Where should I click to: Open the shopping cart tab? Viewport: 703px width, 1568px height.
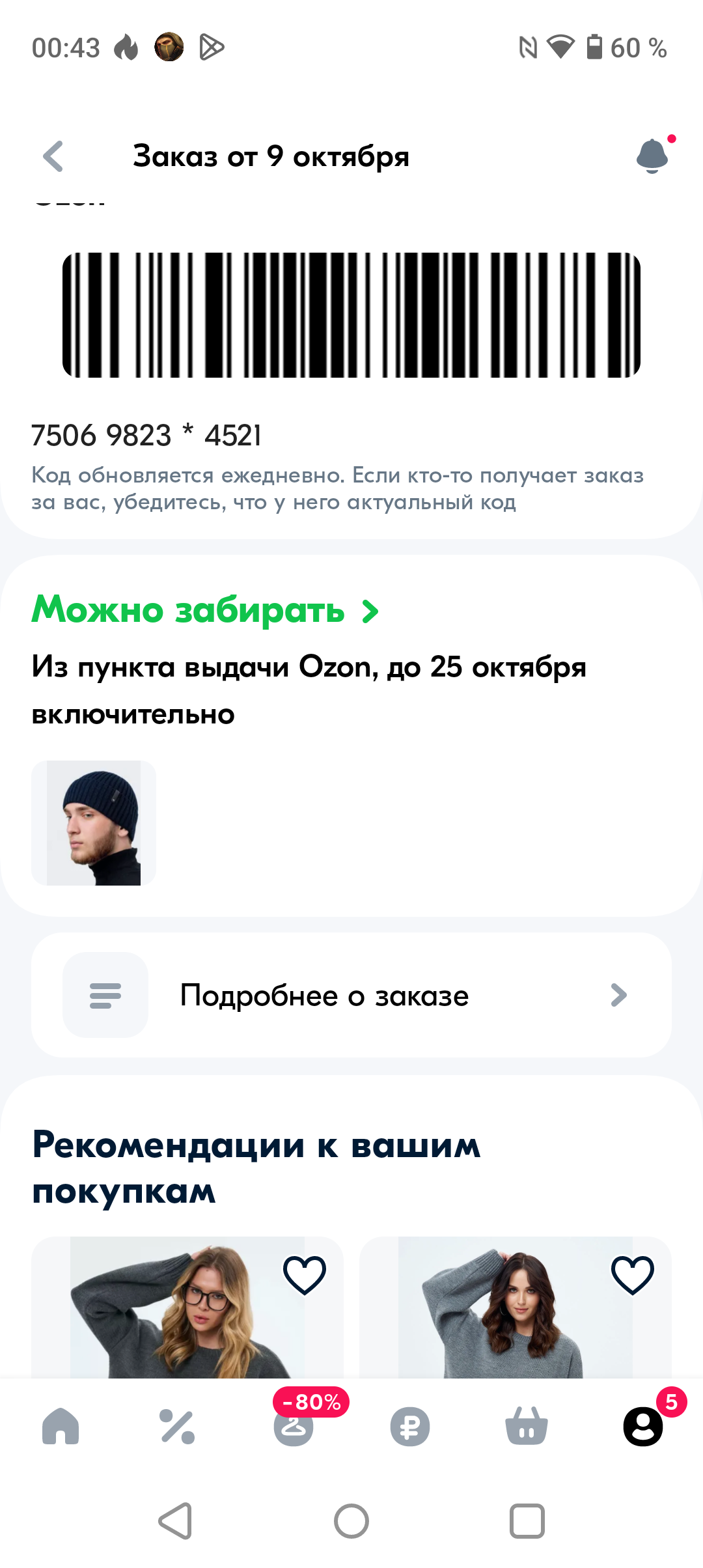click(527, 1427)
